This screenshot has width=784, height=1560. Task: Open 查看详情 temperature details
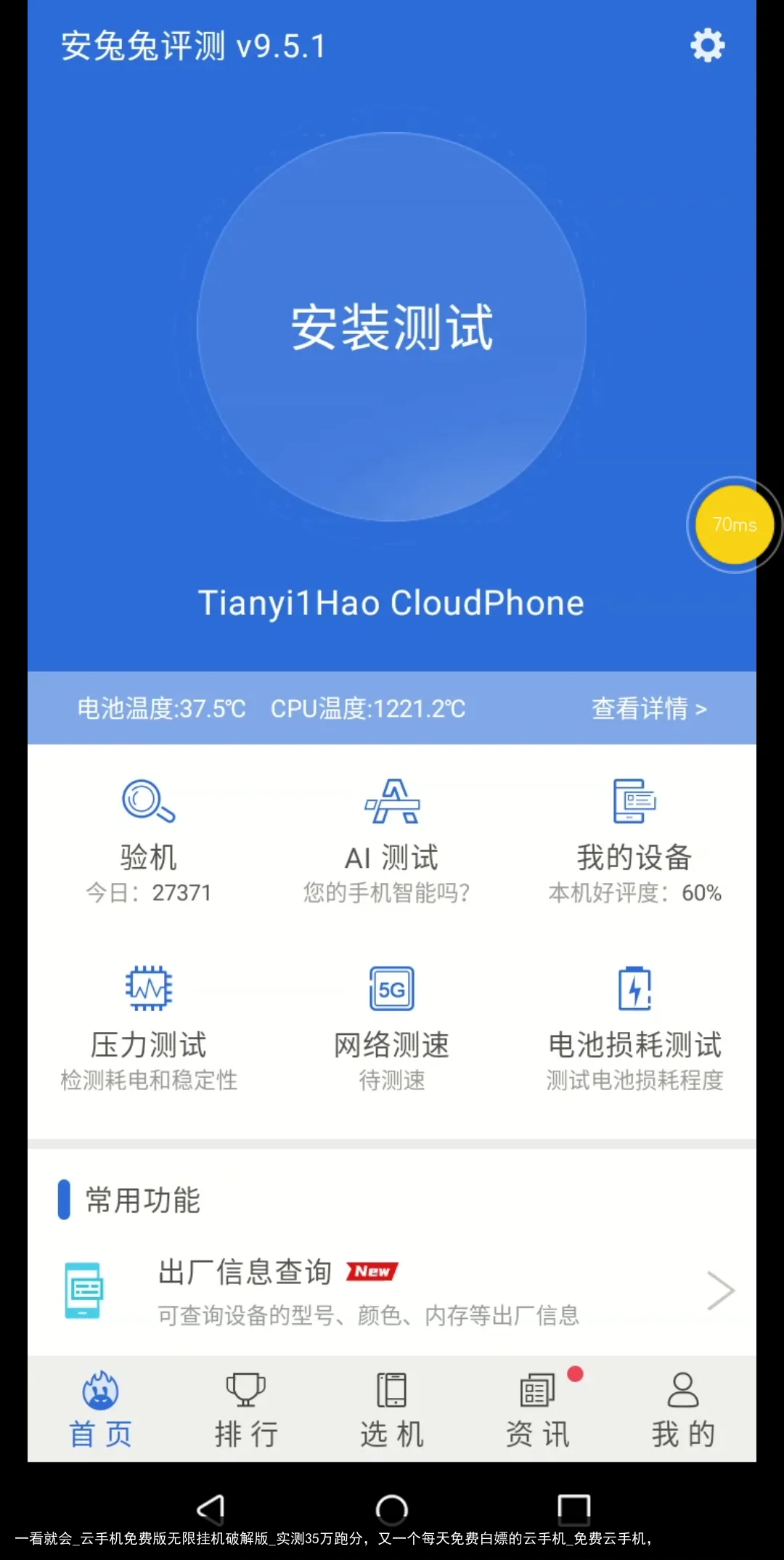(649, 708)
